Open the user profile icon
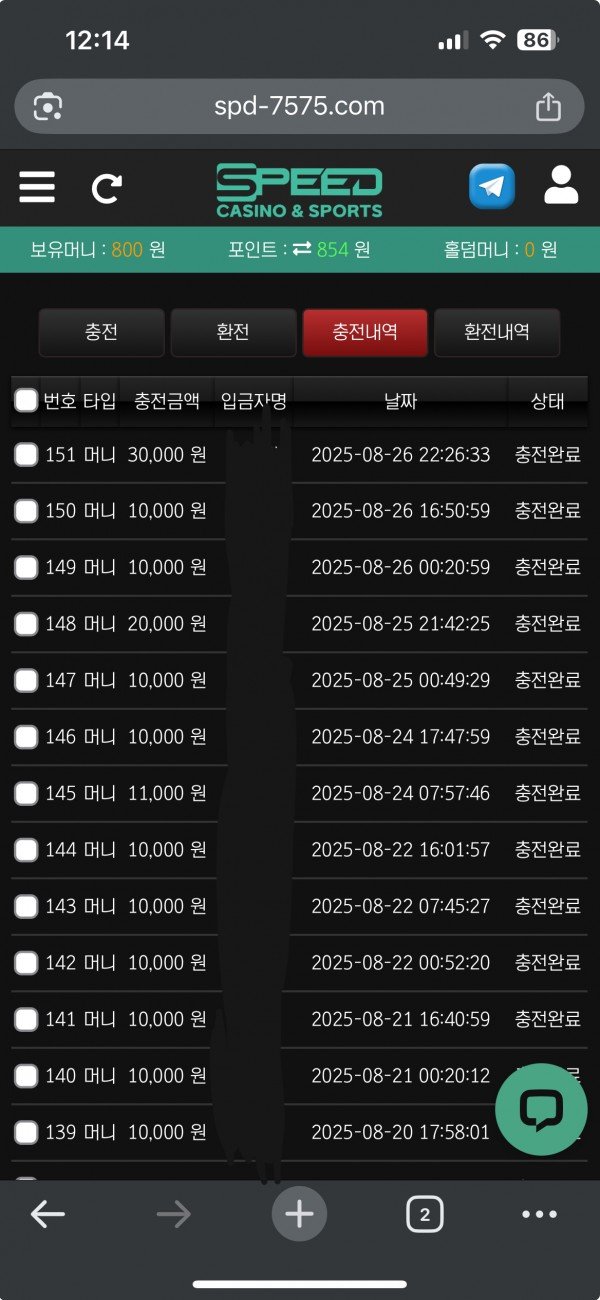 pyautogui.click(x=561, y=187)
